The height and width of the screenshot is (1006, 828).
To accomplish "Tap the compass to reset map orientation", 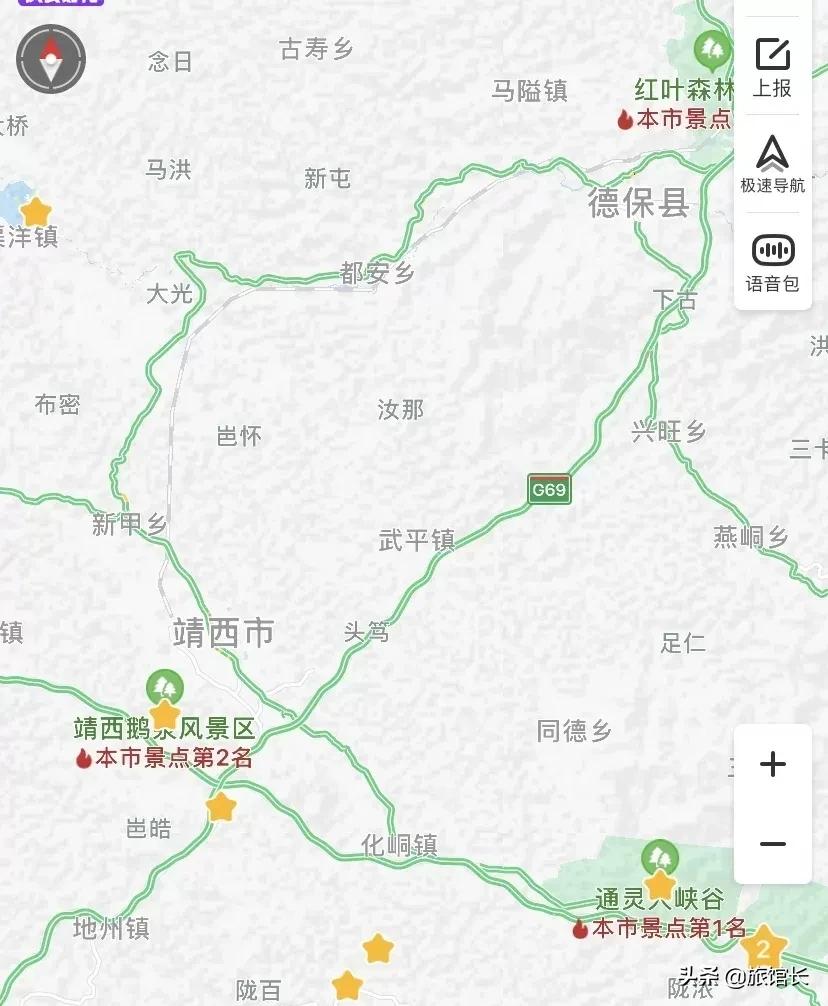I will pyautogui.click(x=51, y=60).
